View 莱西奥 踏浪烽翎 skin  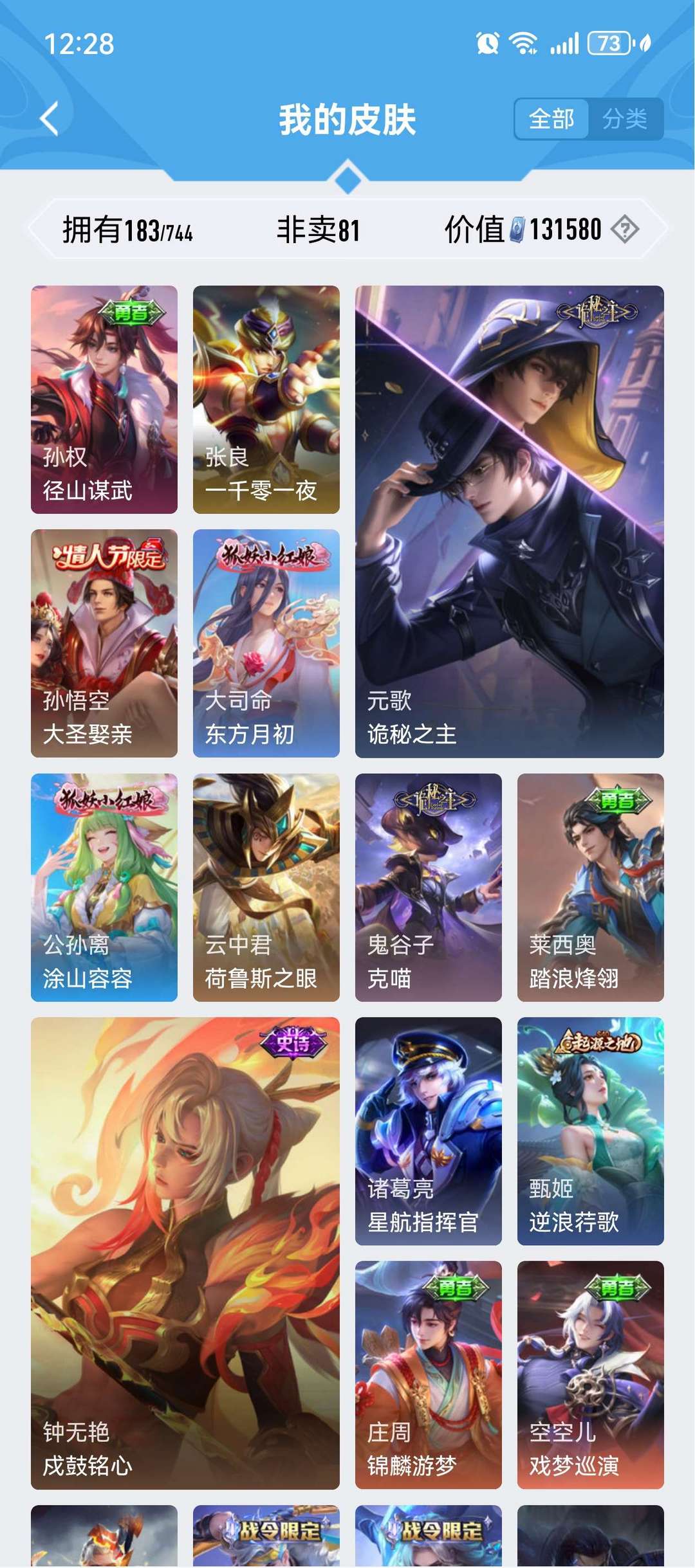[591, 887]
